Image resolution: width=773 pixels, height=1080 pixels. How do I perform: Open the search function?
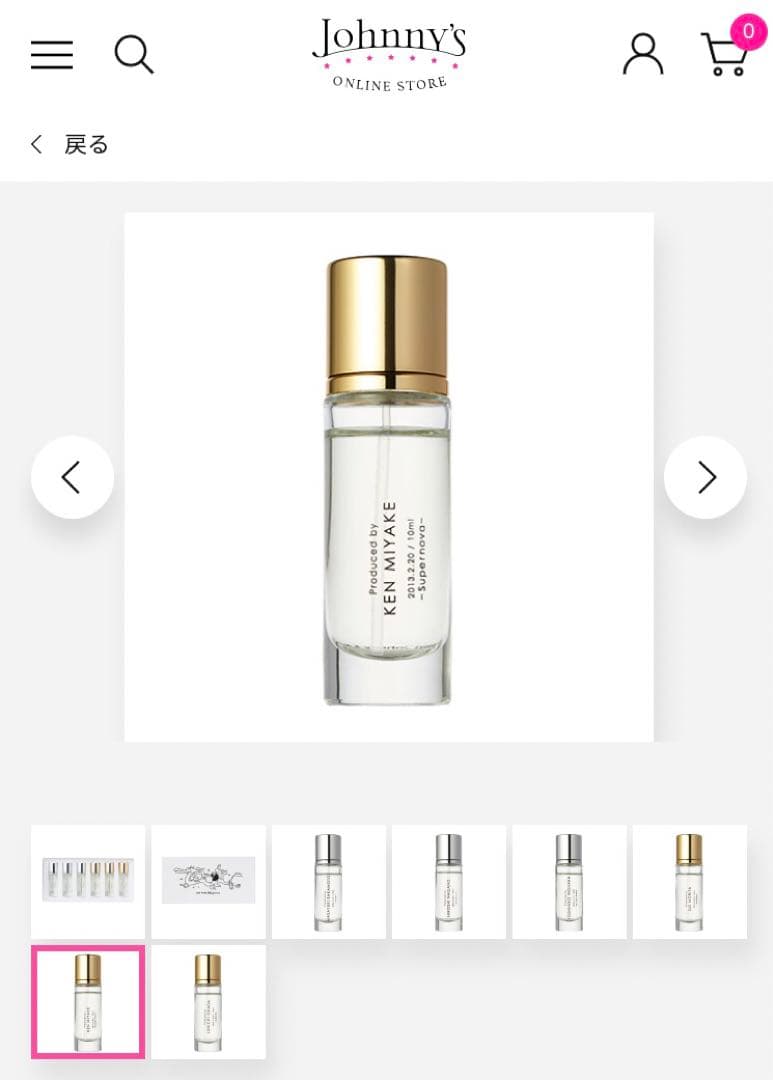tap(134, 55)
